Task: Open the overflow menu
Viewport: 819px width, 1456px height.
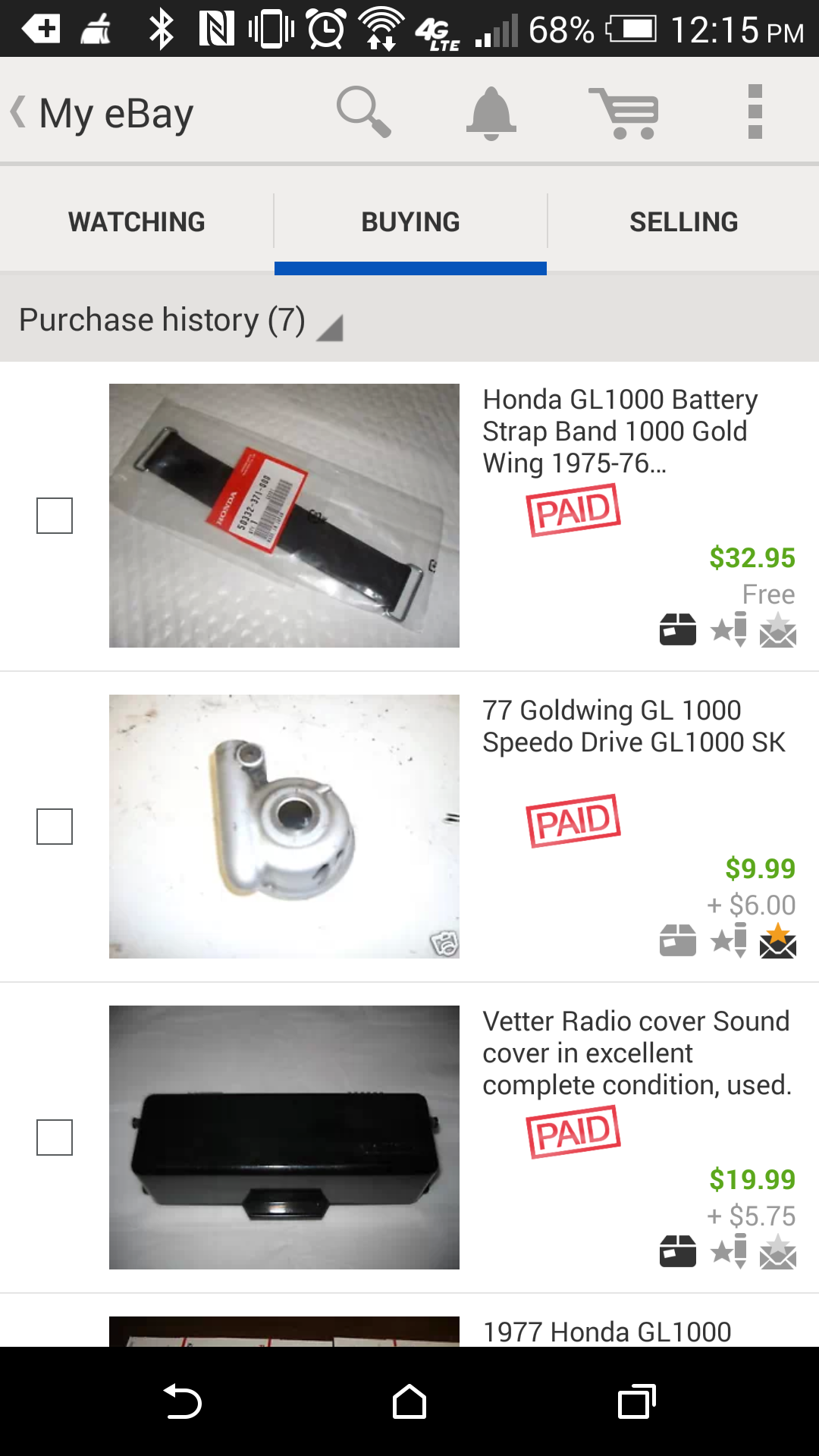Action: click(x=755, y=111)
